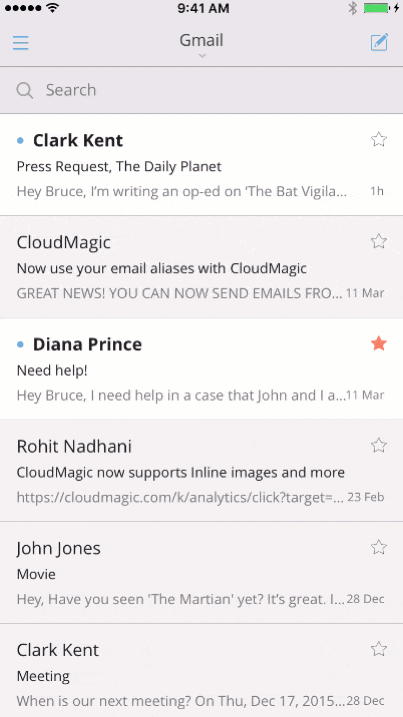Unstar Diana Prince's email
Screen dimensions: 403x717
[379, 343]
